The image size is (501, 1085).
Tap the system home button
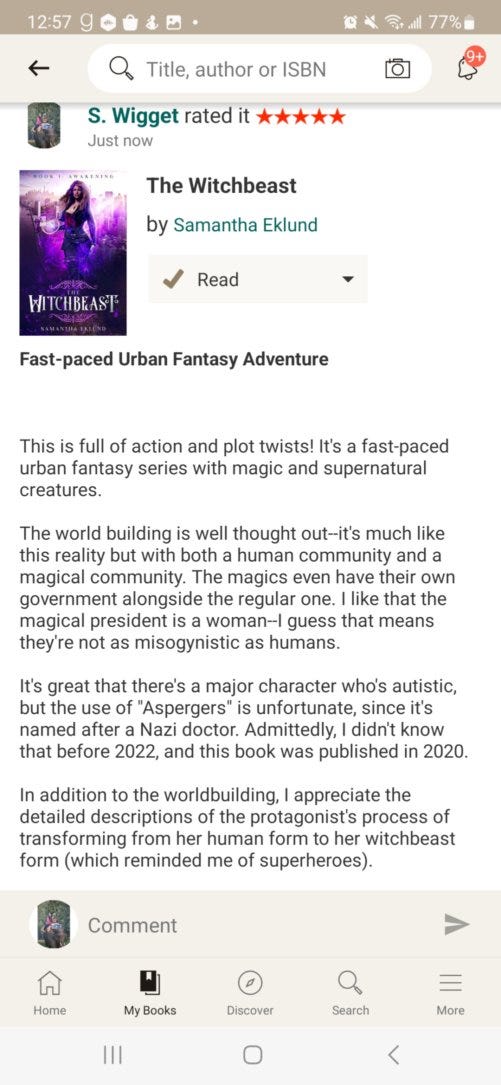253,1055
